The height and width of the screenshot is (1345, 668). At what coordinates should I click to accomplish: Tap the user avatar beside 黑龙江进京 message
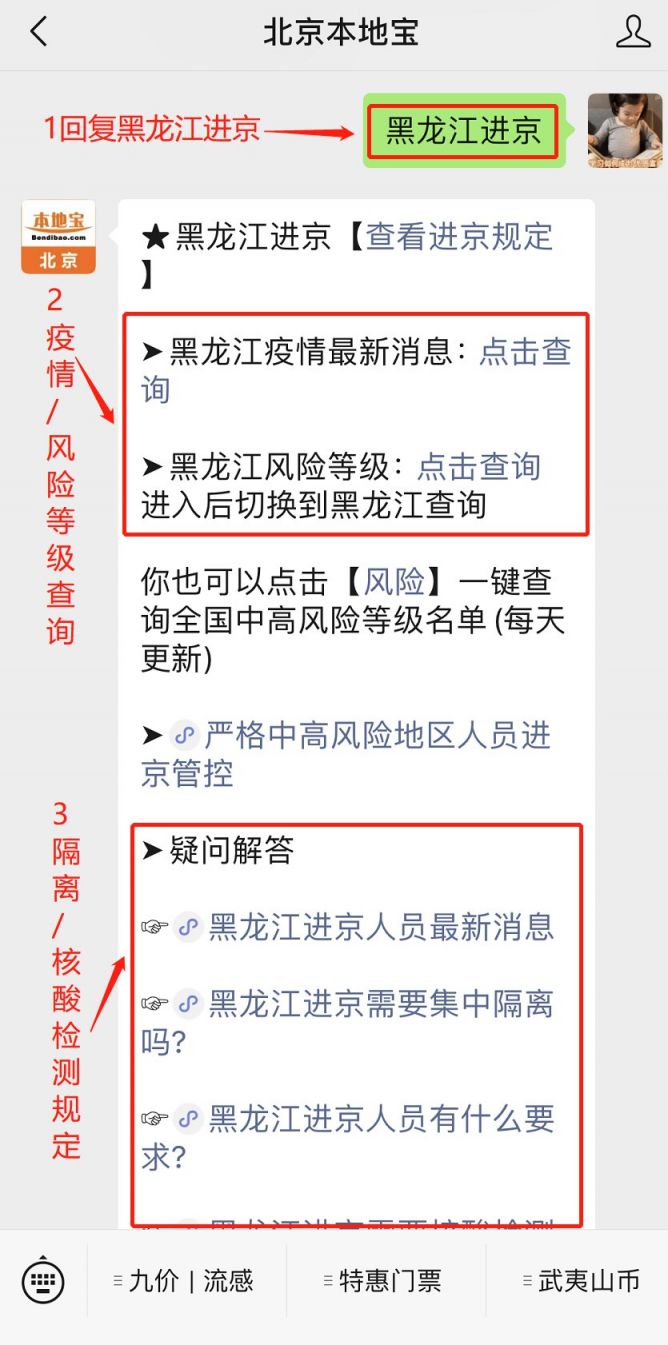(x=624, y=130)
